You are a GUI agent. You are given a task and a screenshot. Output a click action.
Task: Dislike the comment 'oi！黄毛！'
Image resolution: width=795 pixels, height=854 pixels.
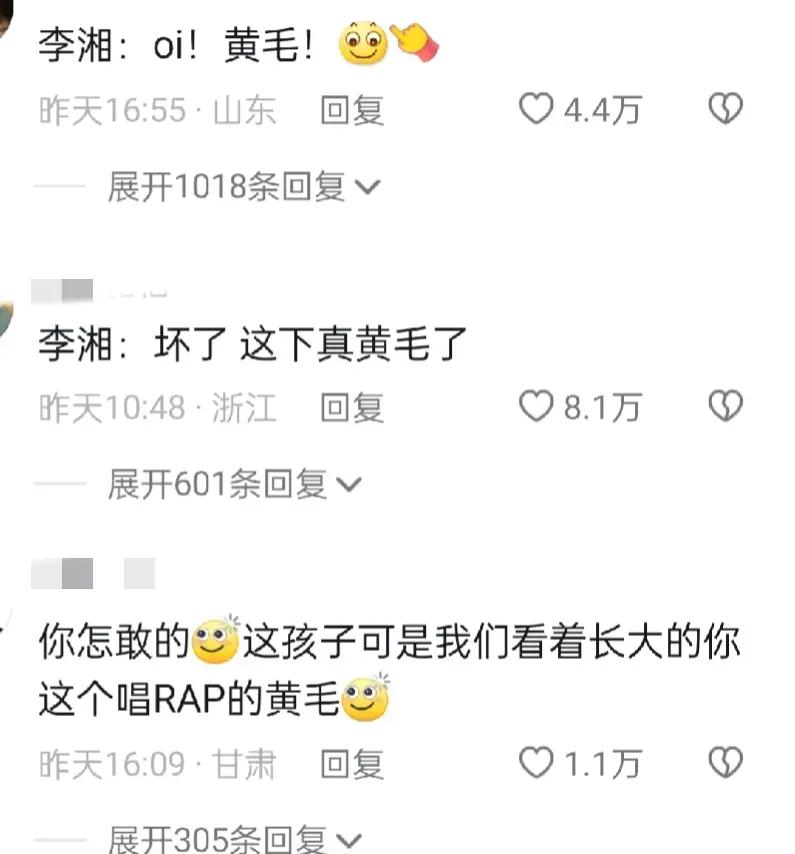pos(726,108)
